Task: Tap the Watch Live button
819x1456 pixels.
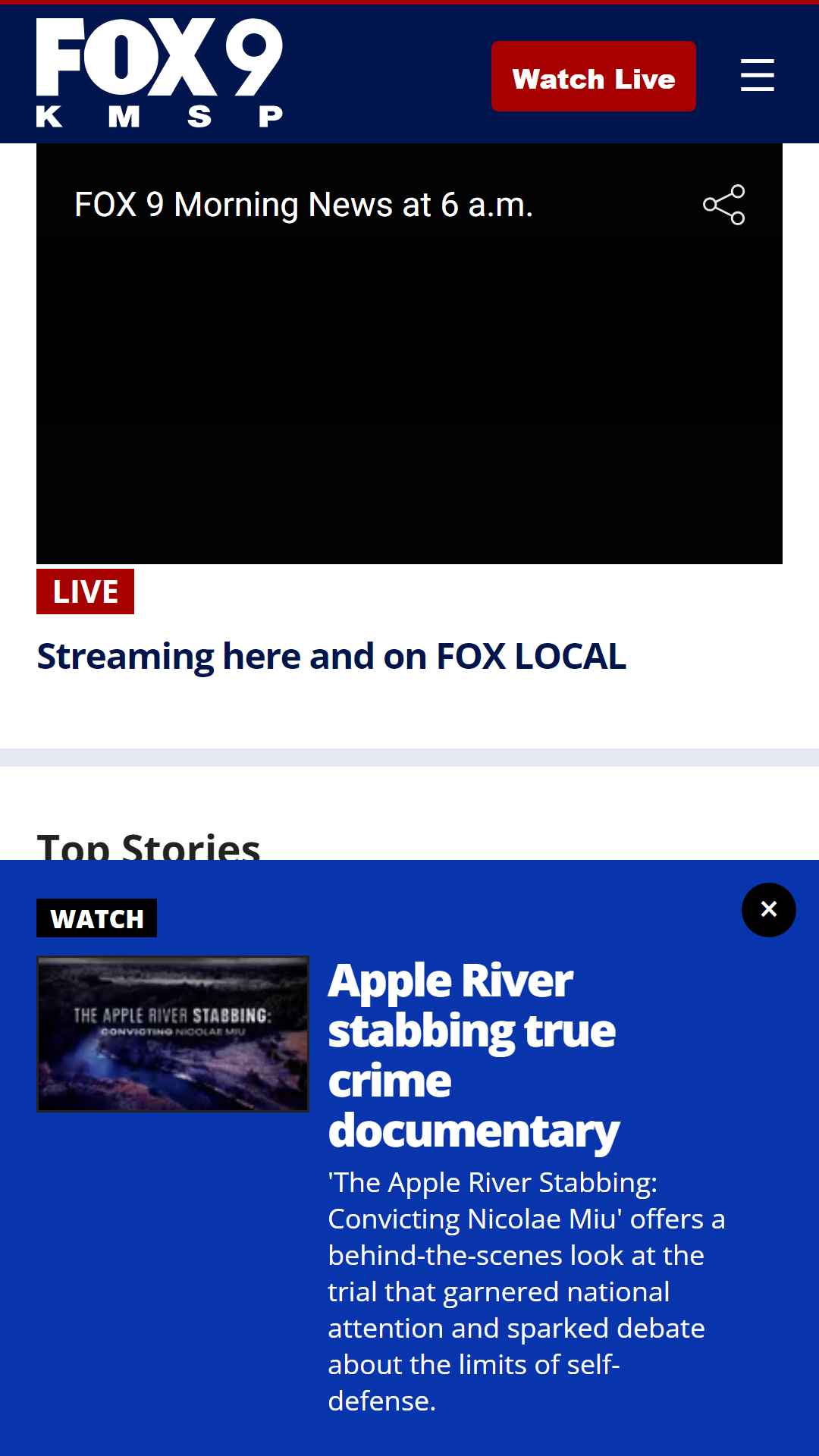Action: [x=593, y=77]
